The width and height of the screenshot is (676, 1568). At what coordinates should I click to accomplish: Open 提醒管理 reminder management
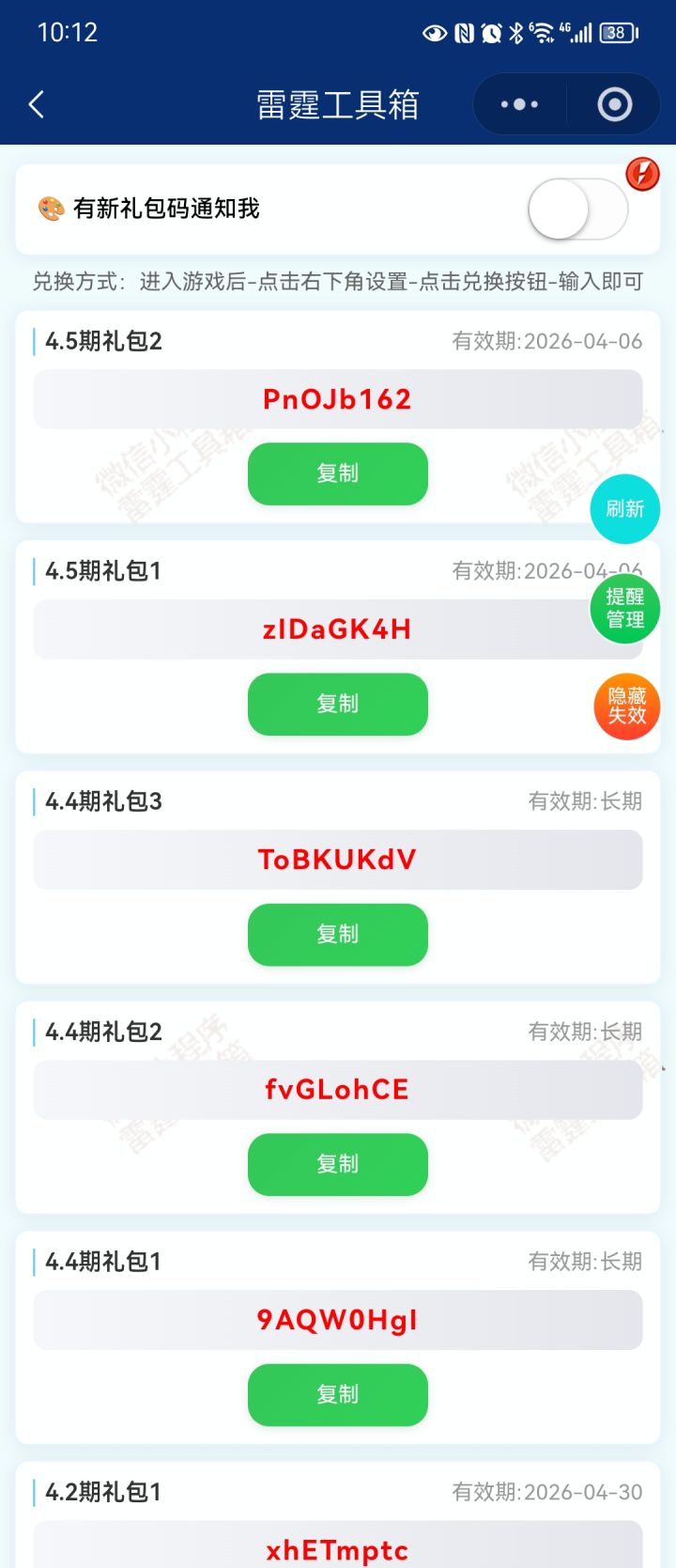[624, 608]
